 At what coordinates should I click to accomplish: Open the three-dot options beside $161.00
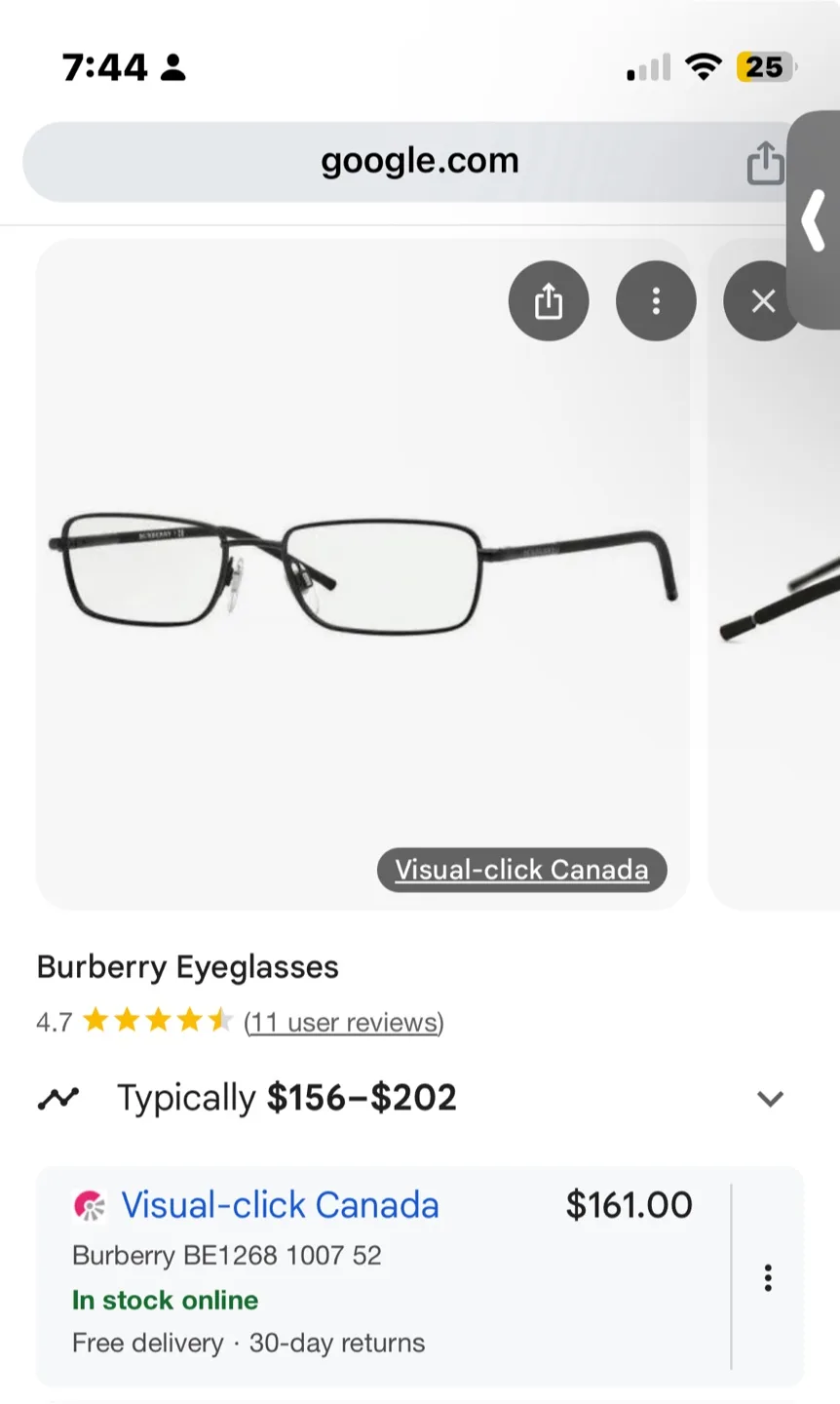(x=768, y=1277)
